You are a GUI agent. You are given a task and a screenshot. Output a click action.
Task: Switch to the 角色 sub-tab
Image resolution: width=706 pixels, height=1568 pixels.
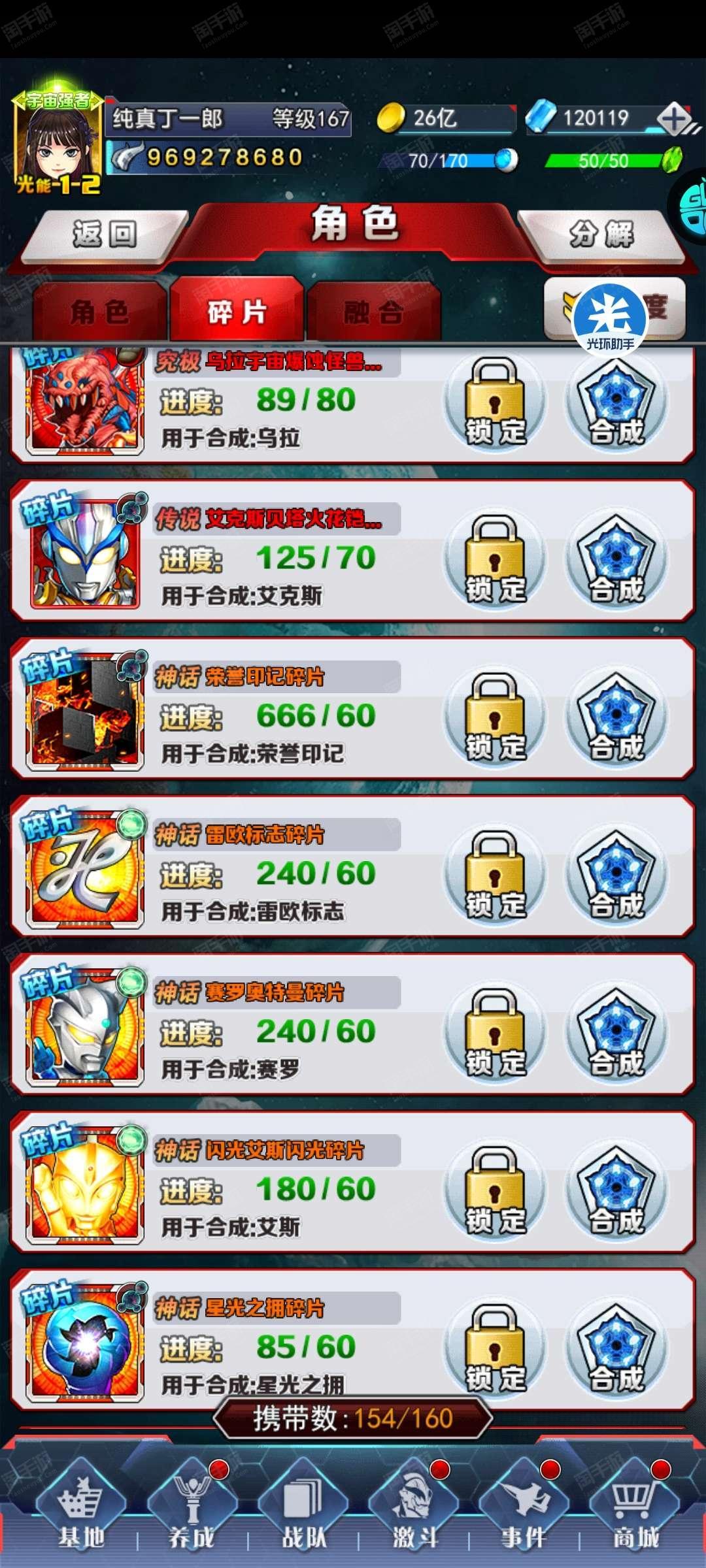pyautogui.click(x=99, y=312)
